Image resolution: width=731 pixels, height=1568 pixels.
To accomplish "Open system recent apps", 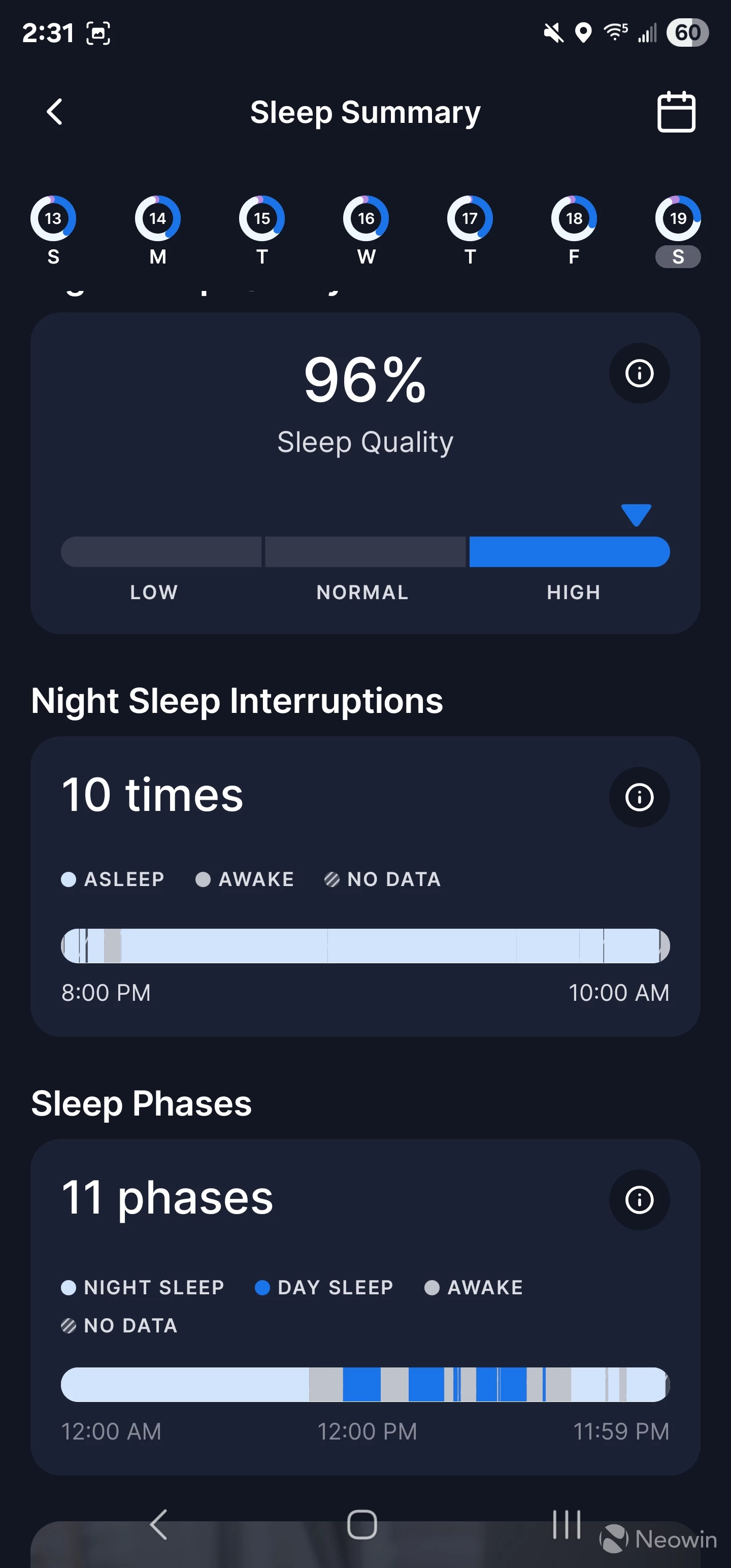I will (566, 1525).
